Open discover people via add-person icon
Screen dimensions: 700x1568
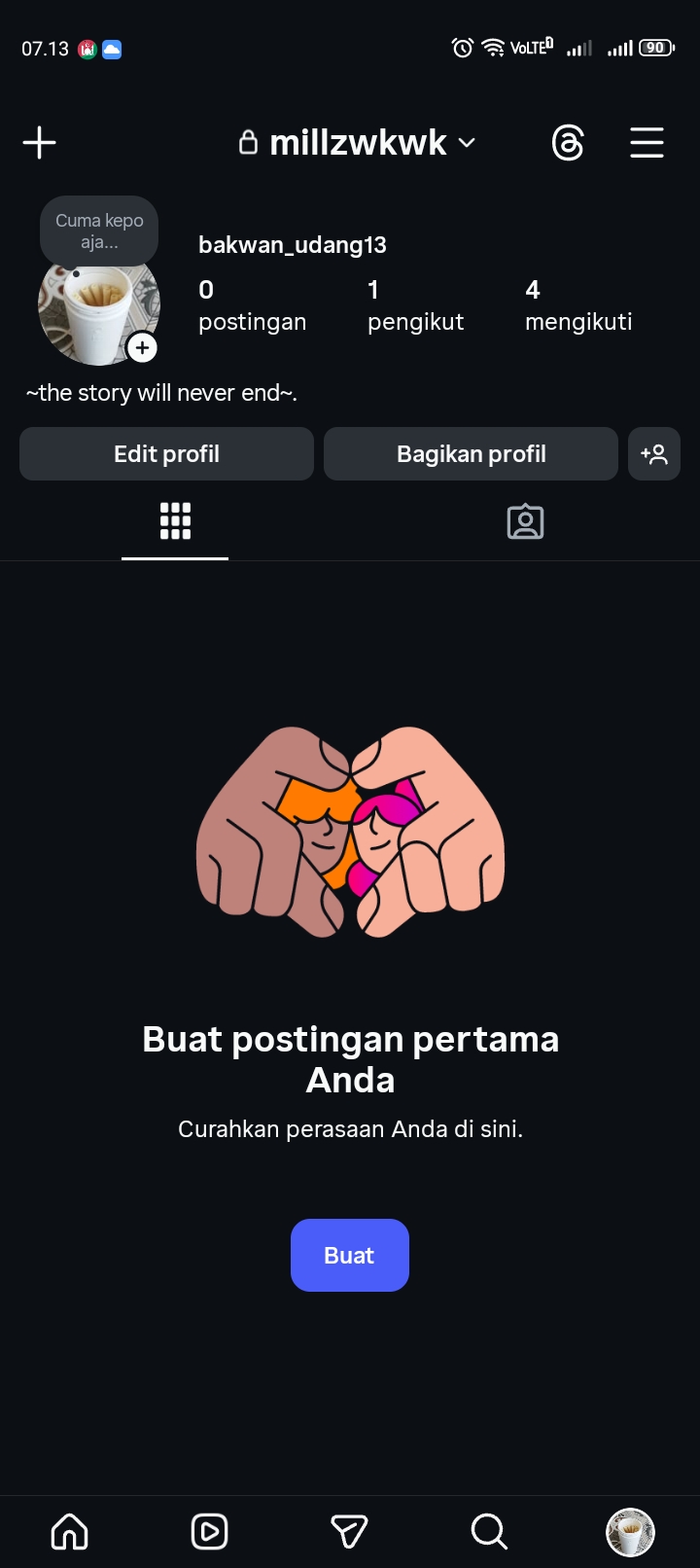click(654, 454)
